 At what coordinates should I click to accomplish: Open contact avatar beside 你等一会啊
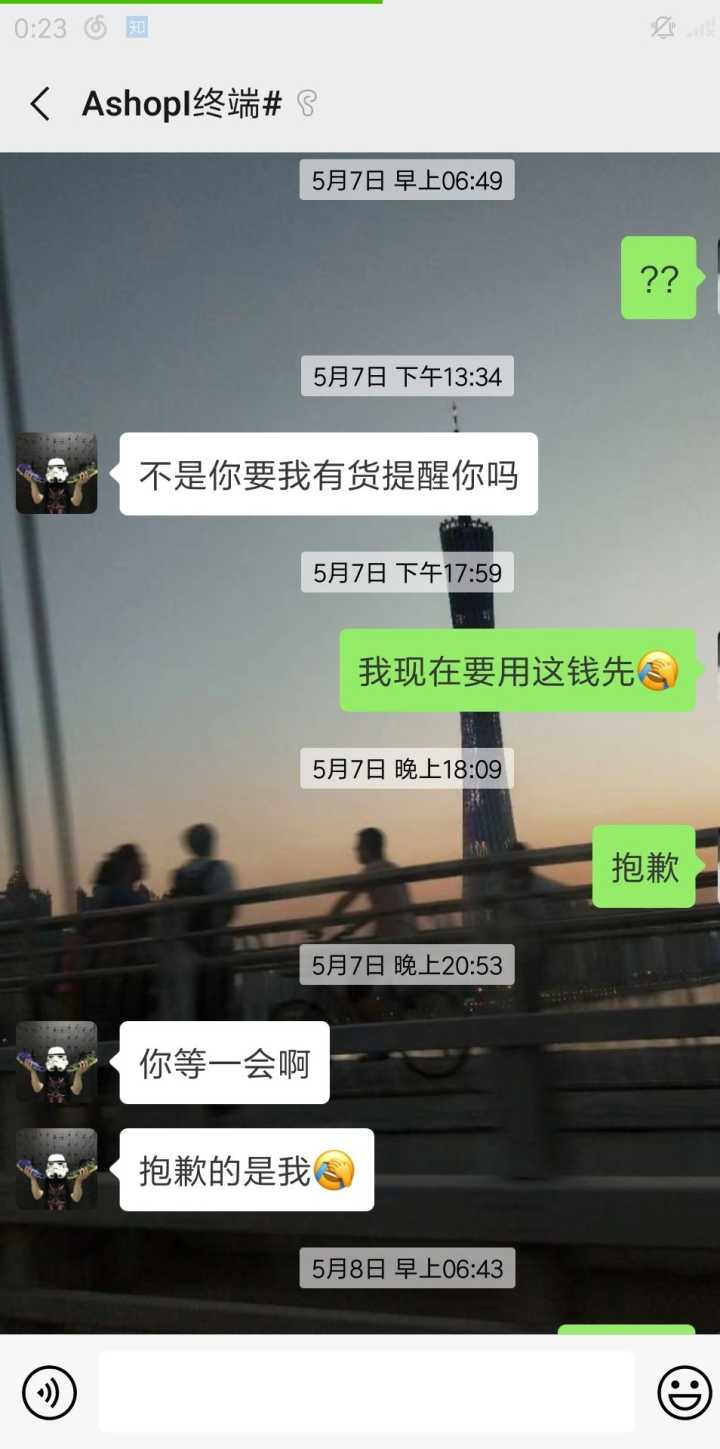click(57, 1062)
